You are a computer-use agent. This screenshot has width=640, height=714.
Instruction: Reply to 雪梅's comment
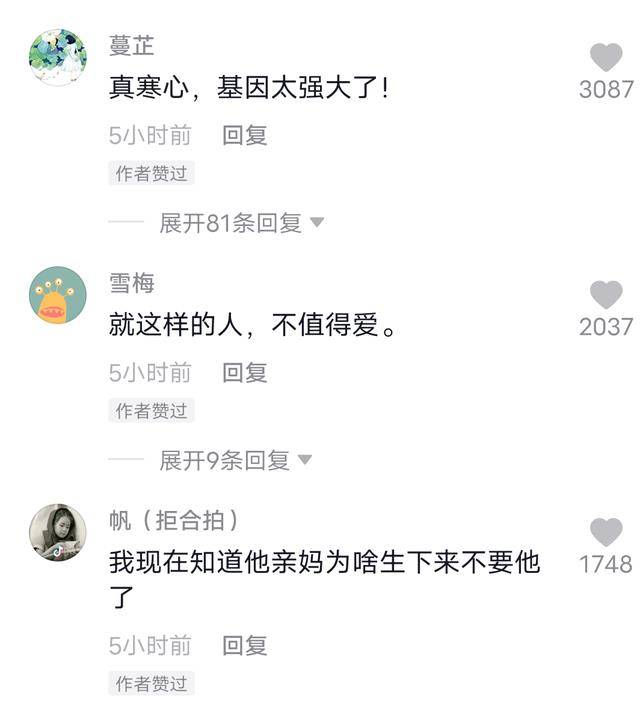[x=244, y=373]
